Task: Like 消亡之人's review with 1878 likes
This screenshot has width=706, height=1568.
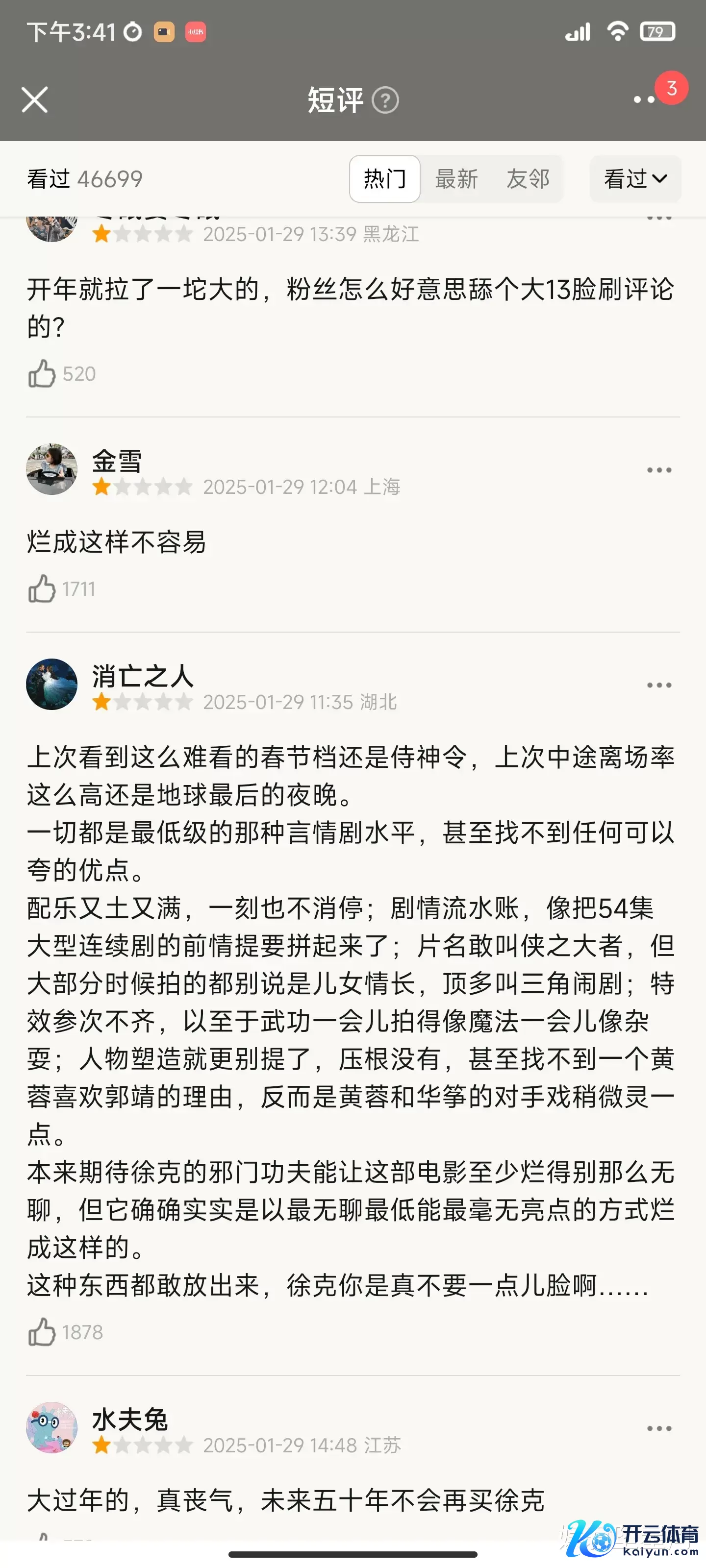Action: pyautogui.click(x=42, y=1332)
